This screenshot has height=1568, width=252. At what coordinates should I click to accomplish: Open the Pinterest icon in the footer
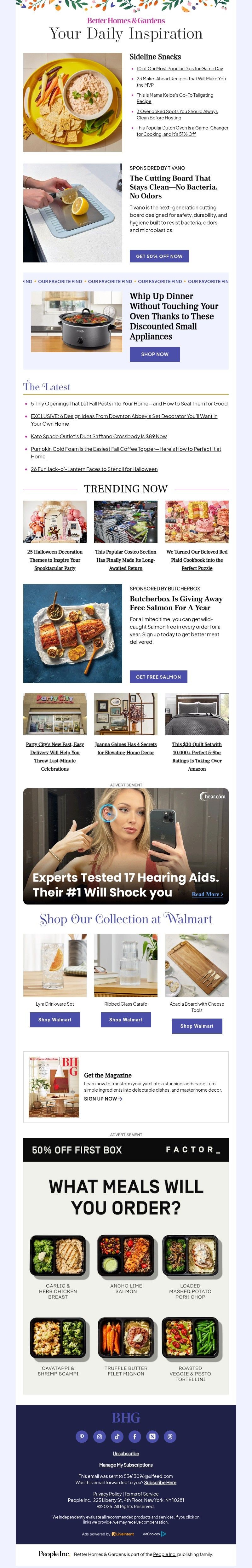(82, 1437)
